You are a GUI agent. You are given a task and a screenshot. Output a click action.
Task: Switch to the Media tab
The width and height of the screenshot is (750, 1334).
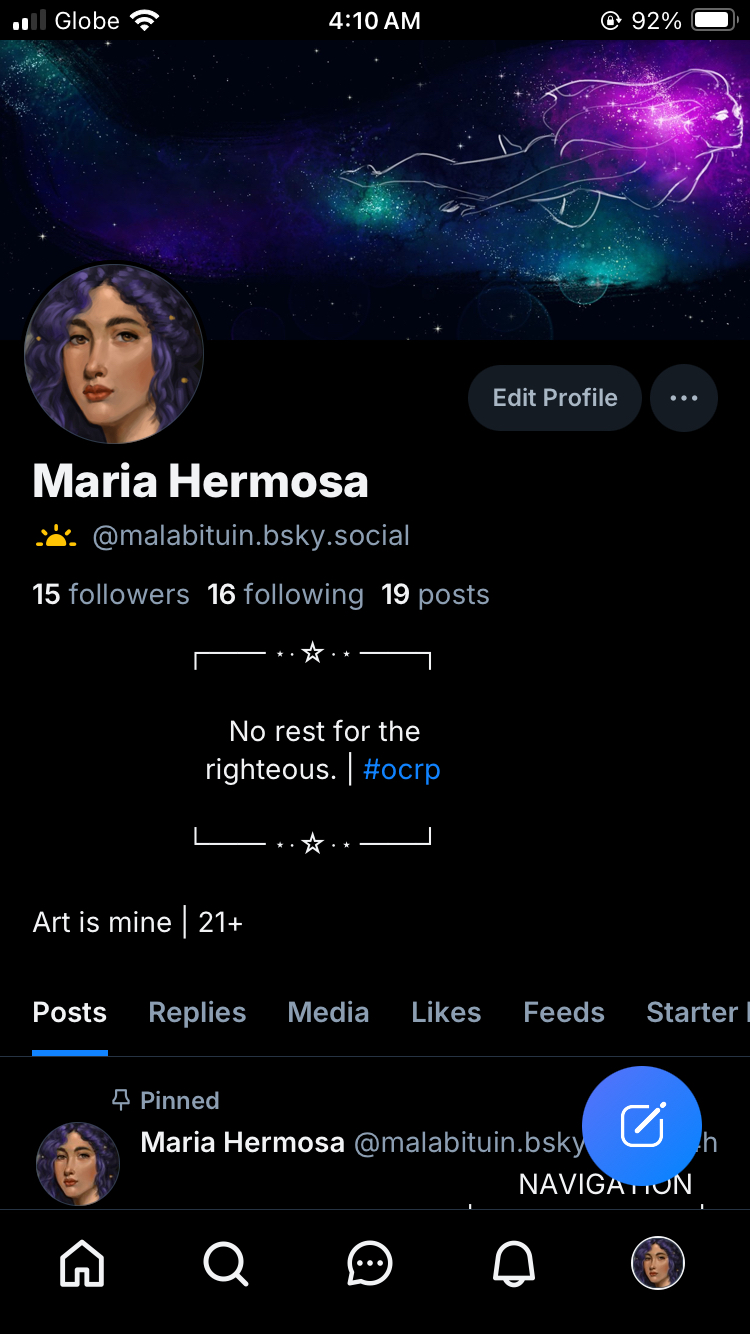328,1012
